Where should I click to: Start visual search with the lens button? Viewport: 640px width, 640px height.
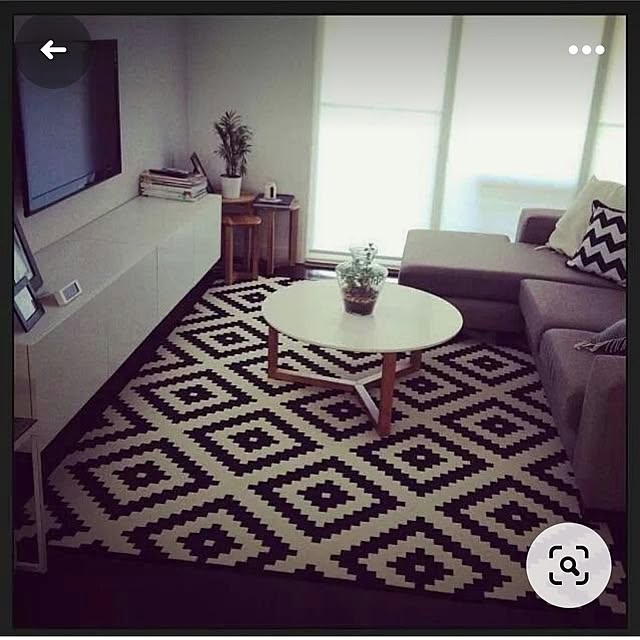pyautogui.click(x=568, y=565)
